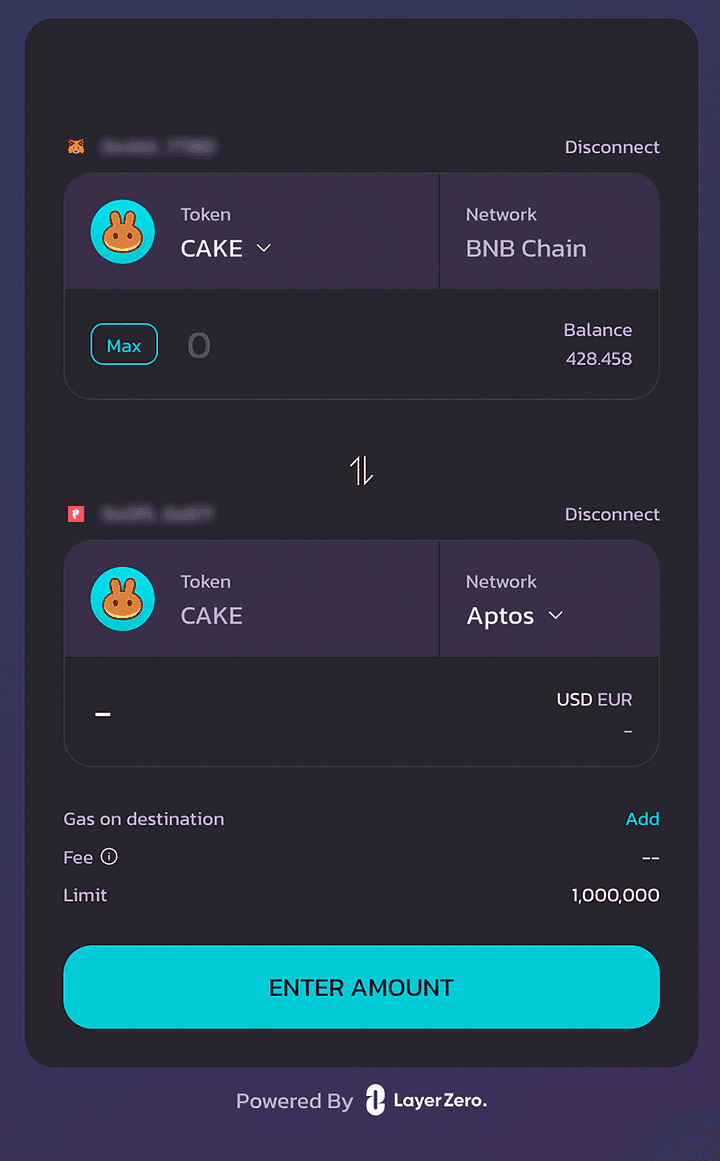
Task: Switch displayed currency to EUR
Action: (618, 699)
